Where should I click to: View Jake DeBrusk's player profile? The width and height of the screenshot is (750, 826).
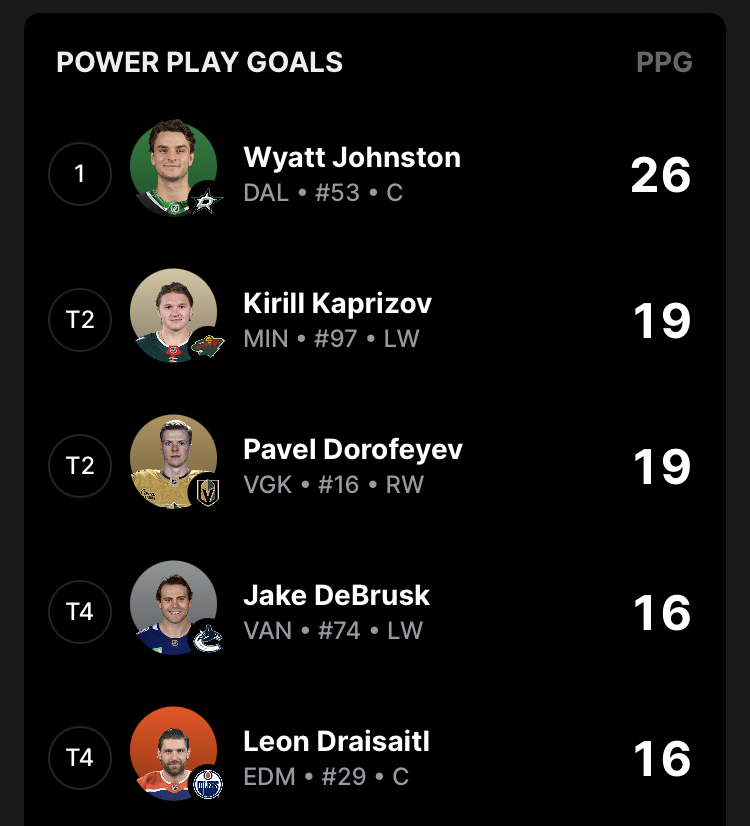coord(374,612)
